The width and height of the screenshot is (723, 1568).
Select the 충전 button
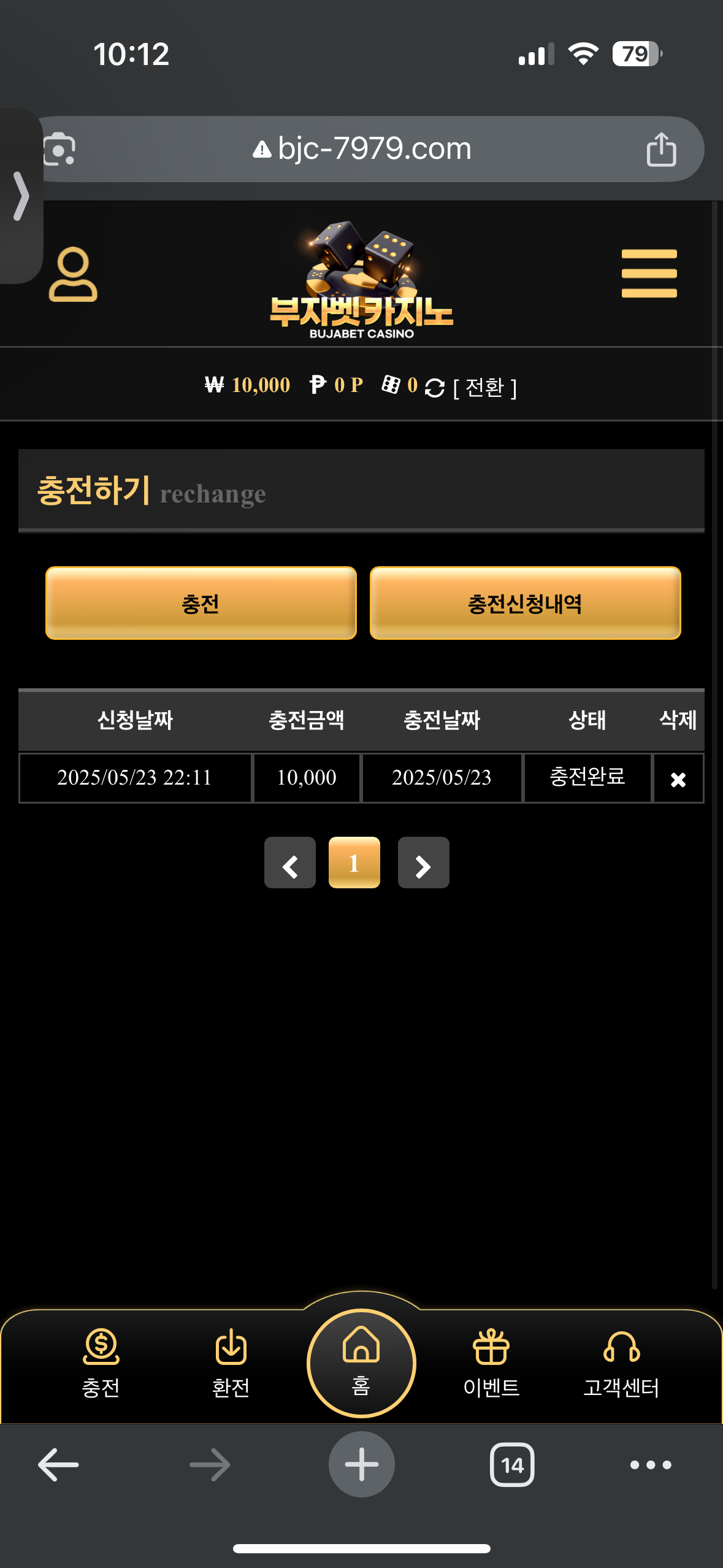[x=201, y=603]
